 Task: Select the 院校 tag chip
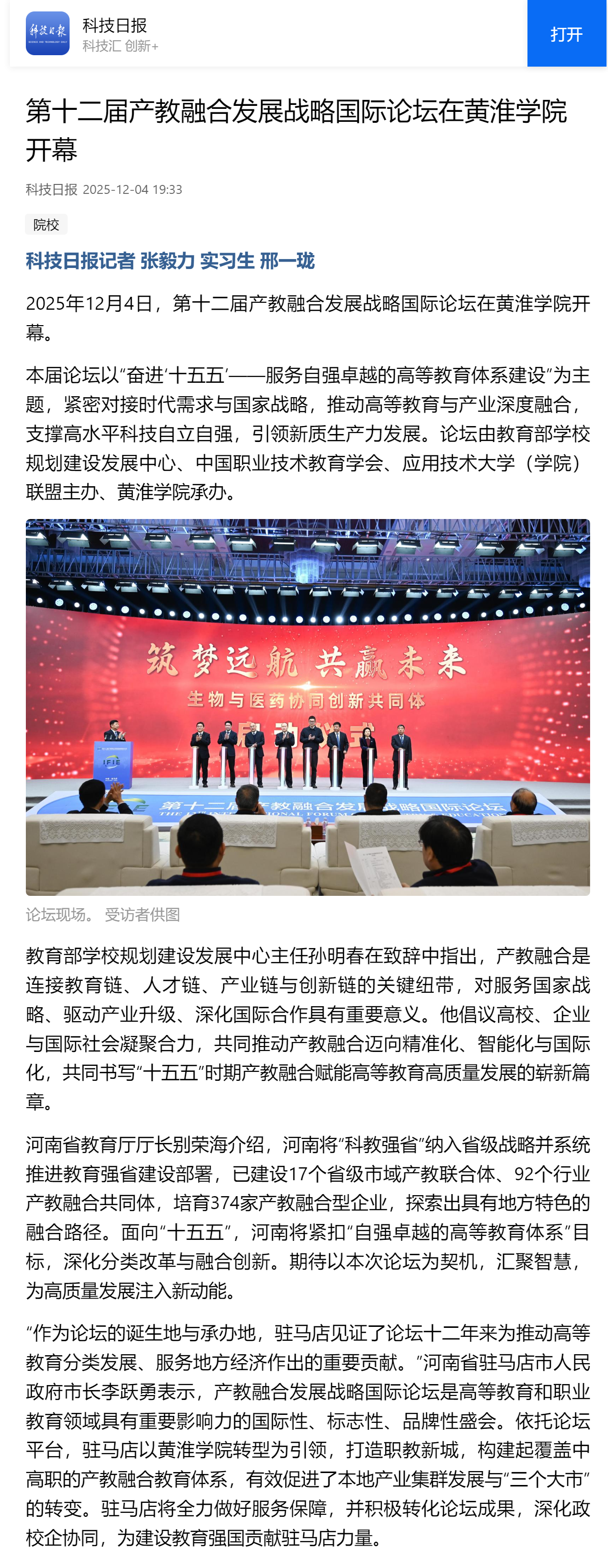46,225
